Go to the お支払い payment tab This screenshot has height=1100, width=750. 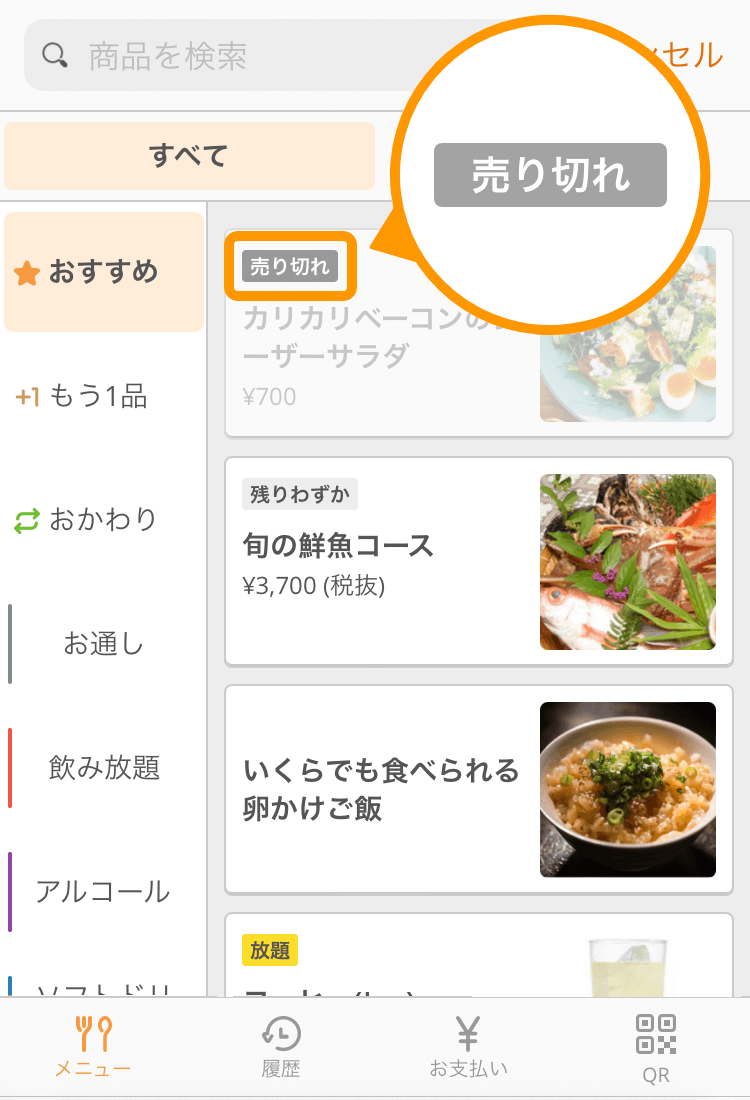tap(468, 1047)
